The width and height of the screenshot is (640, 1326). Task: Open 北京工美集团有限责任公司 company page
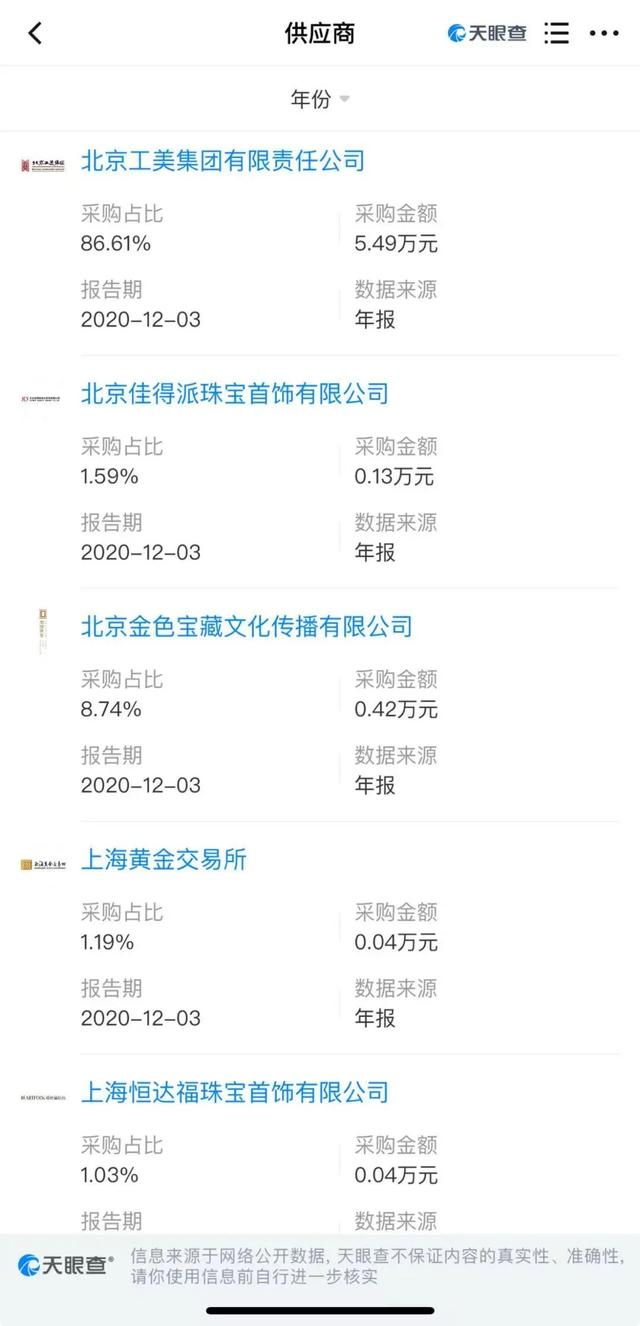tap(222, 160)
